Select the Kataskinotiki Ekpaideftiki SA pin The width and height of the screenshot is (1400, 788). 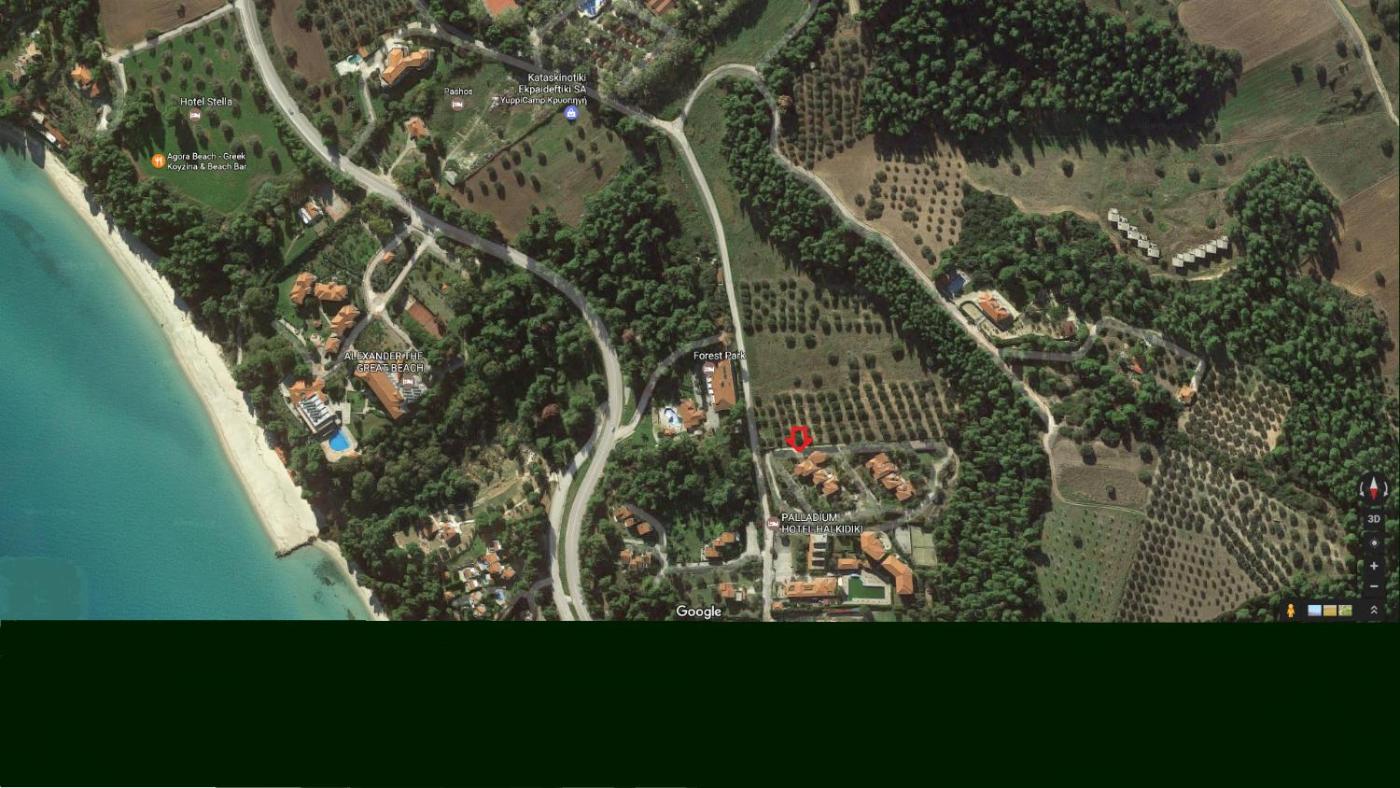(571, 114)
